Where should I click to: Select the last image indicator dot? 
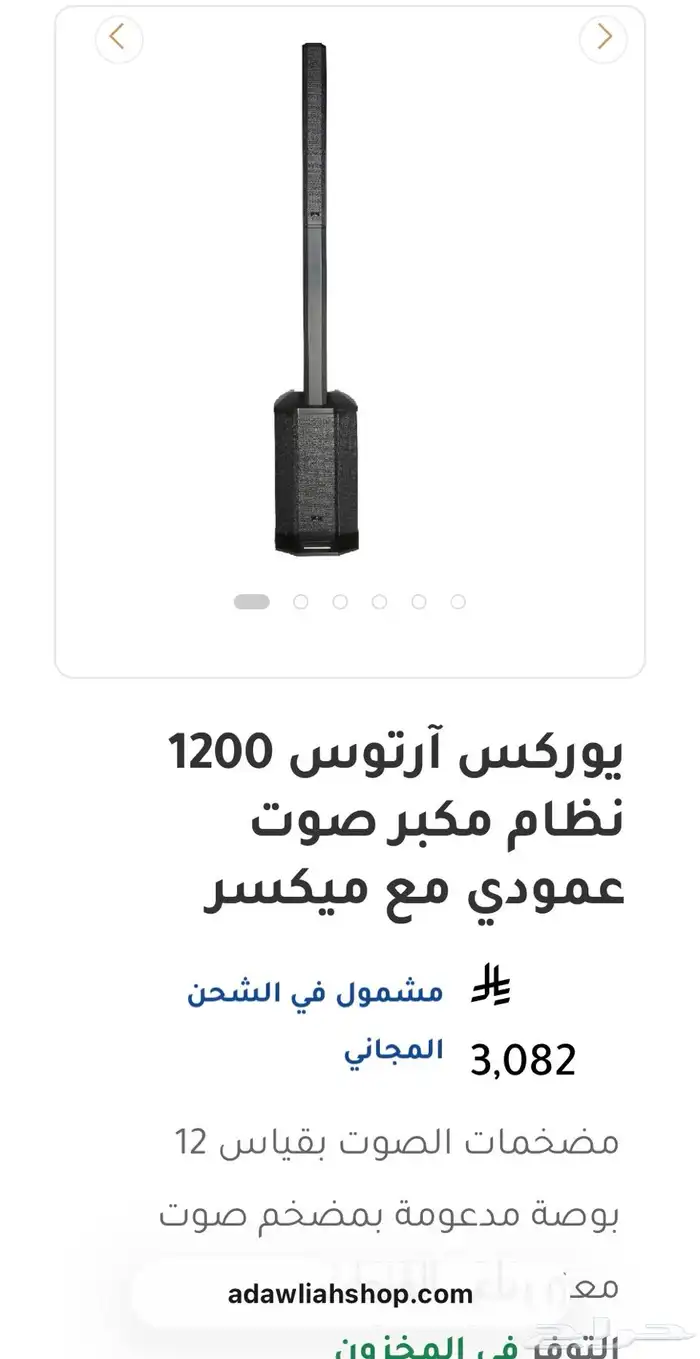click(x=458, y=602)
